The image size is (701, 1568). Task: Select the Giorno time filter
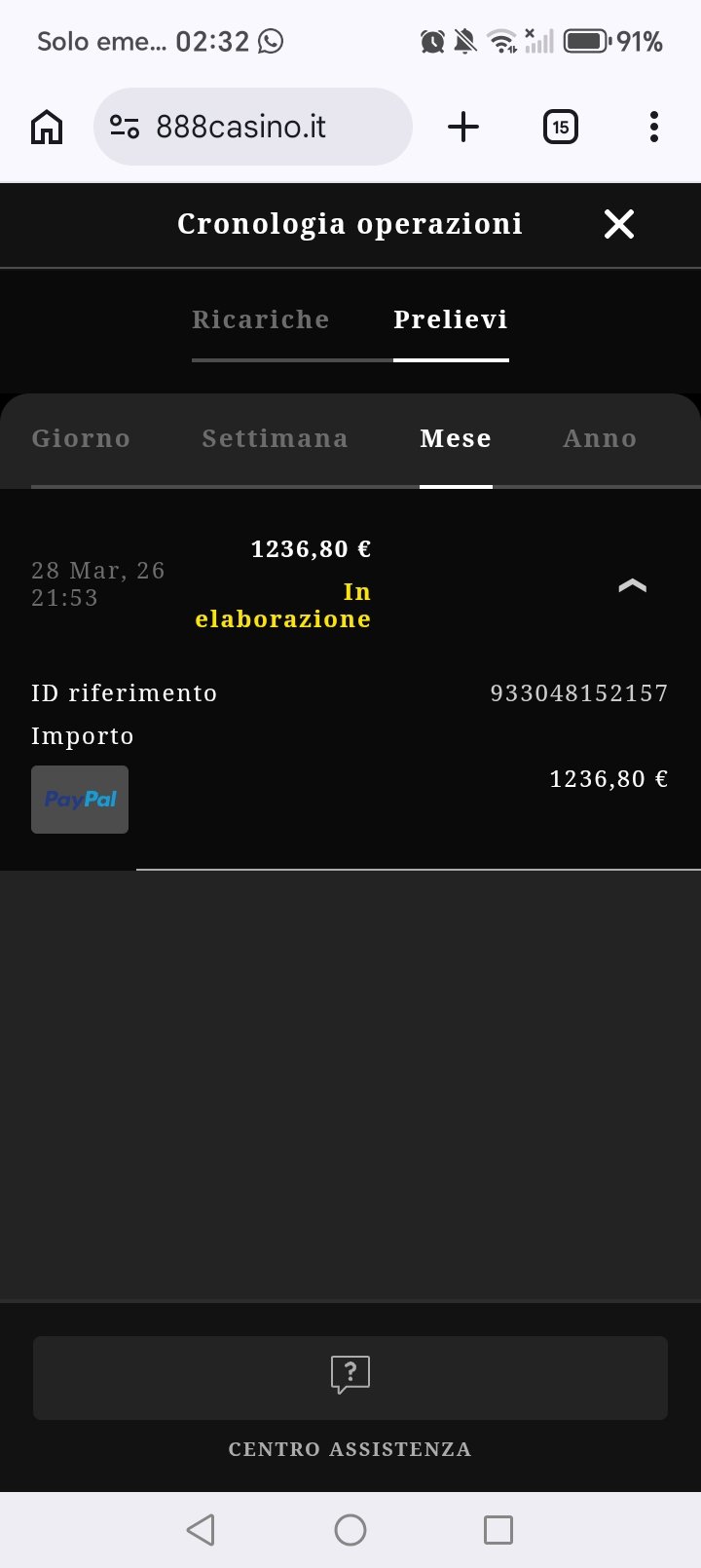(x=81, y=438)
